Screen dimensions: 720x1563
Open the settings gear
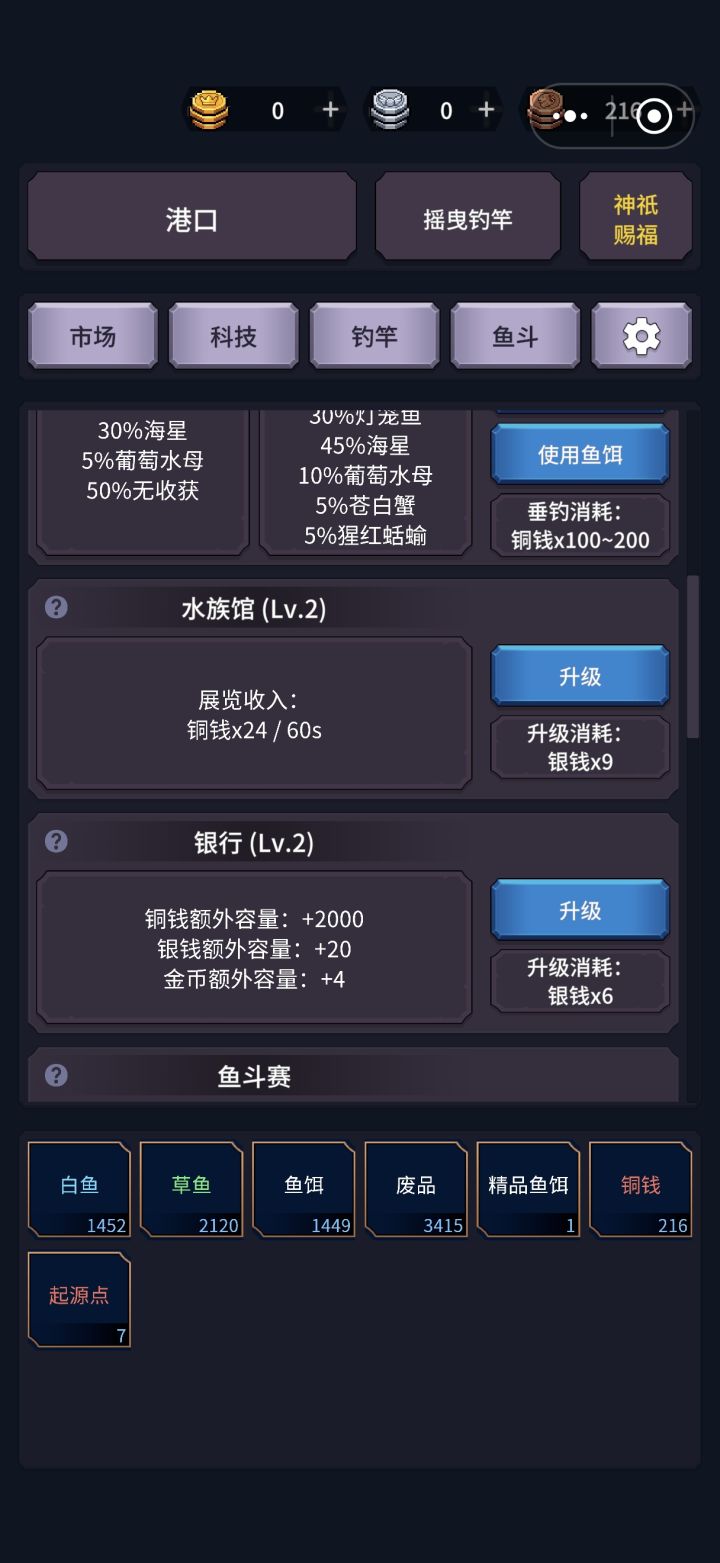click(x=641, y=335)
